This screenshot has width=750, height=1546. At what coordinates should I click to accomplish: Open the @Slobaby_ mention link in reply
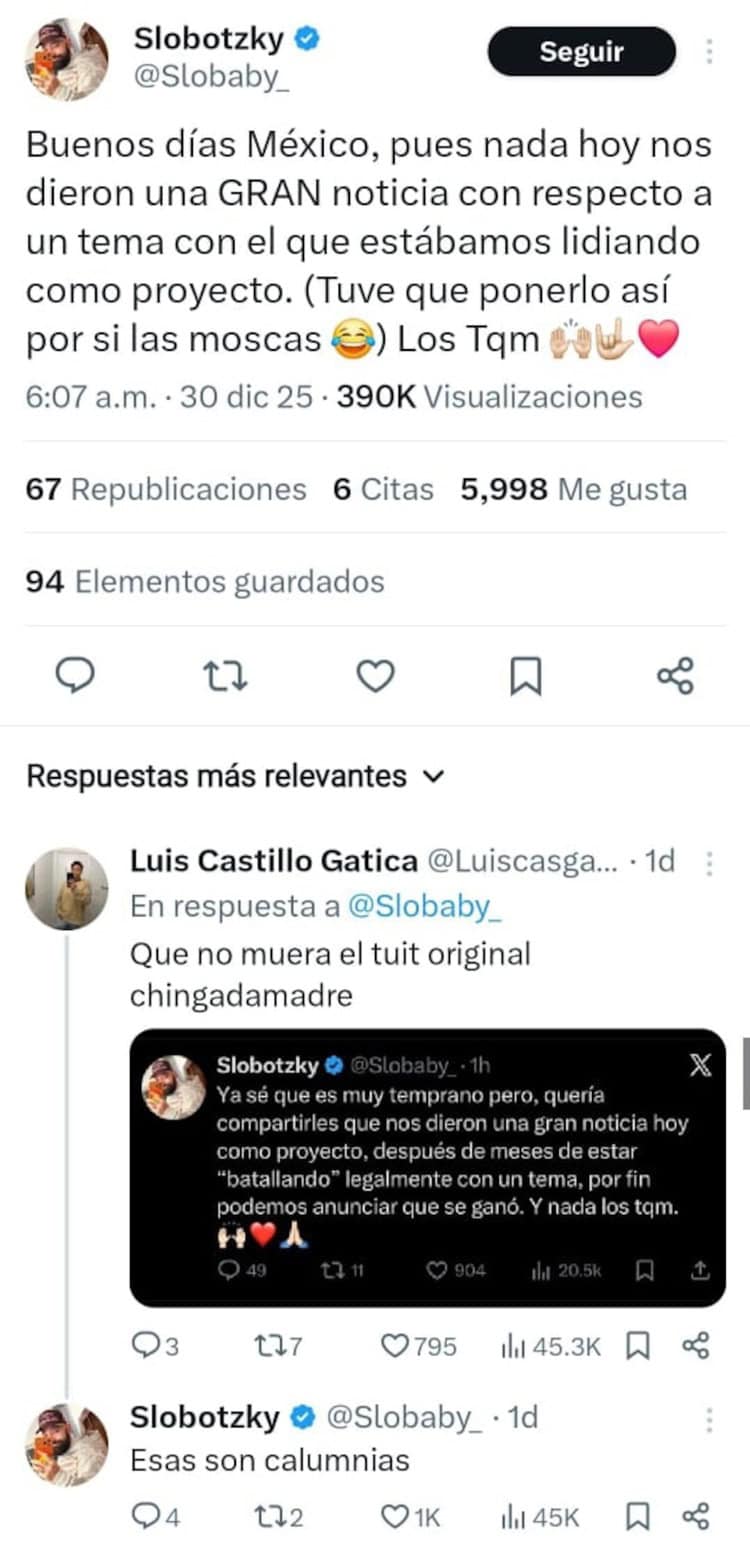coord(420,906)
